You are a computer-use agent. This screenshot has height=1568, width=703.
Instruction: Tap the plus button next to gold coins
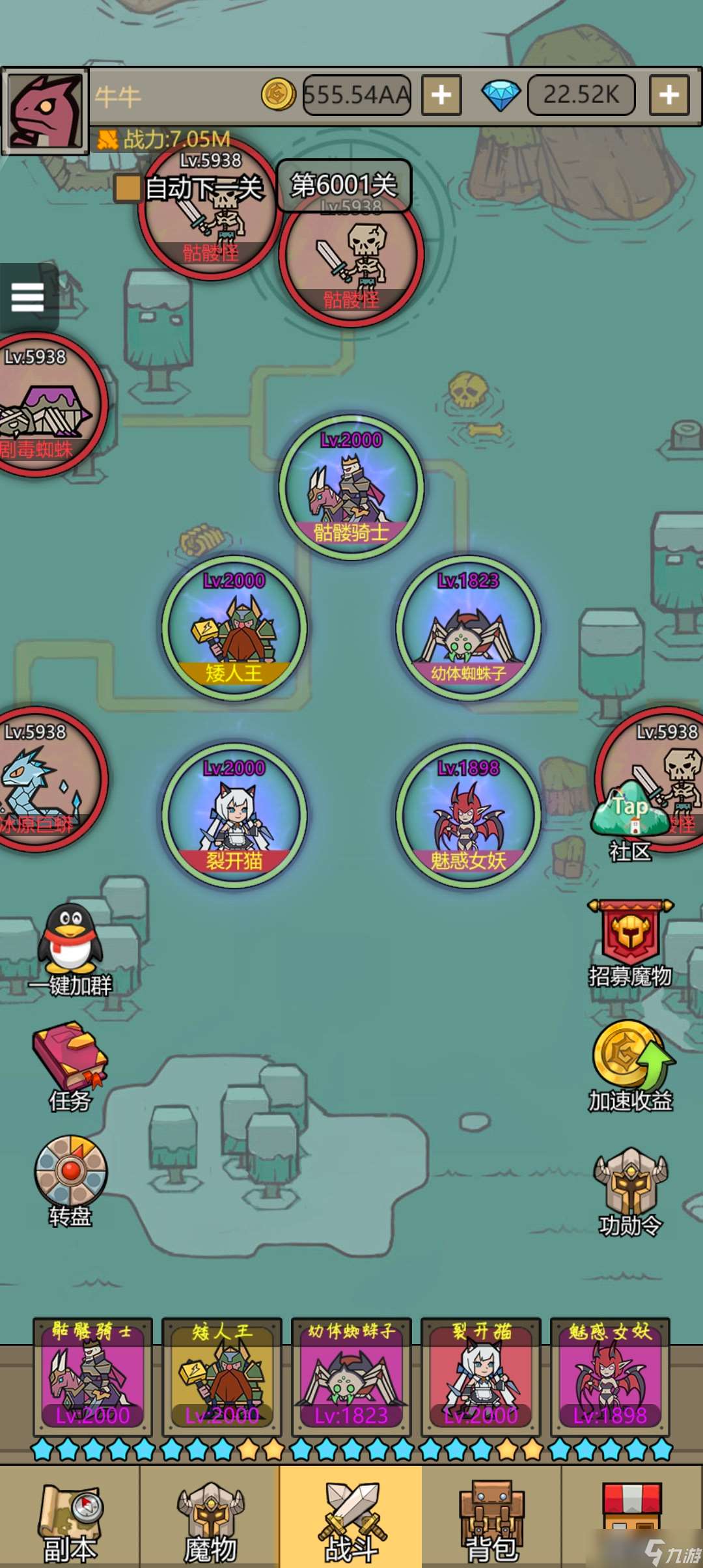click(x=441, y=95)
